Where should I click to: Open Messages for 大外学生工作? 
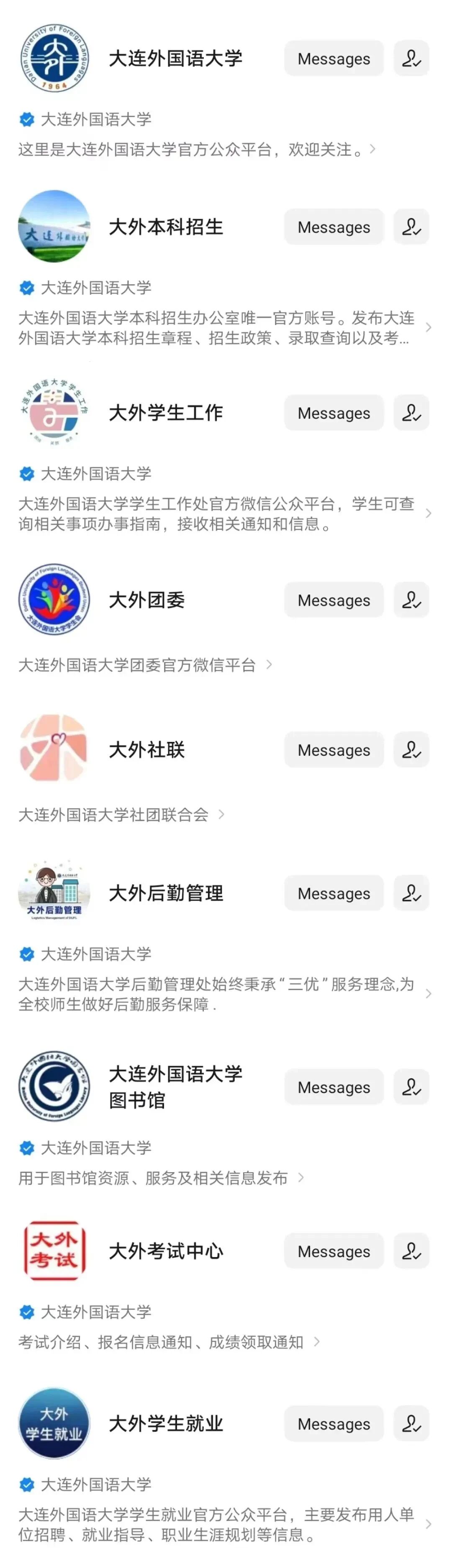point(334,413)
